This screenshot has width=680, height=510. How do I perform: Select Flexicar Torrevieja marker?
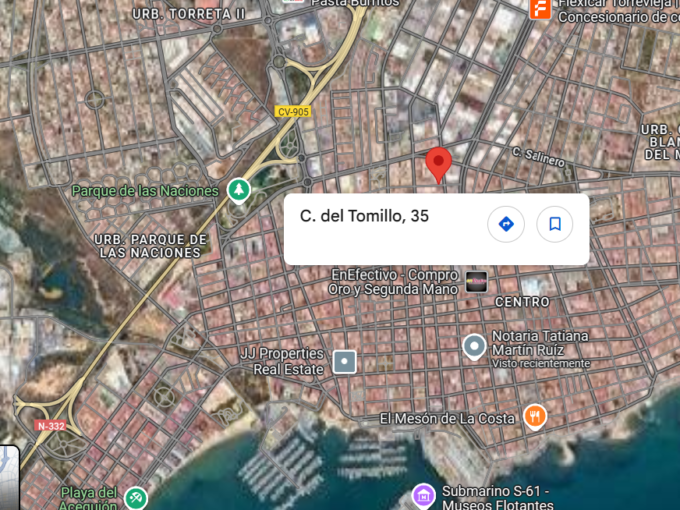pyautogui.click(x=540, y=9)
